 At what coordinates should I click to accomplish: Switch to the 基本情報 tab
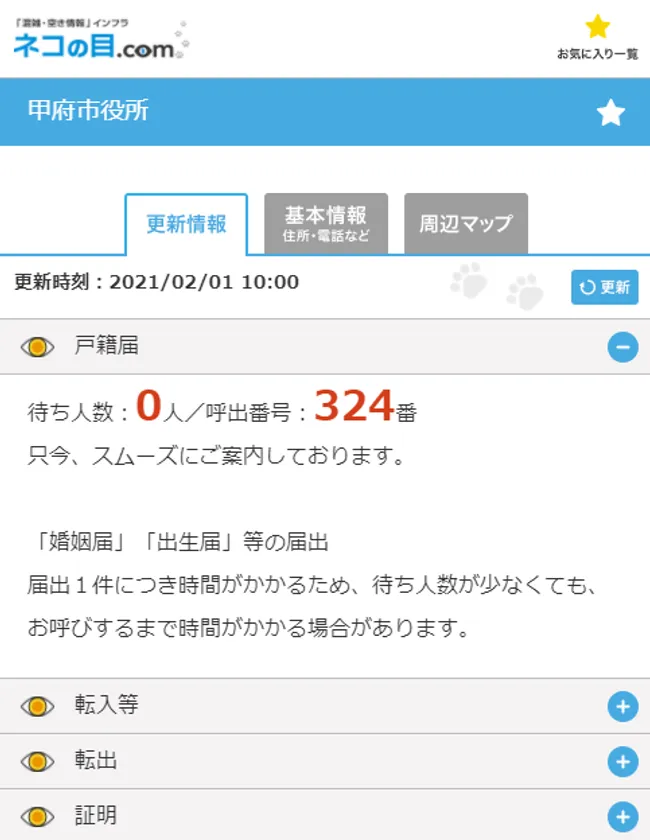pyautogui.click(x=326, y=224)
